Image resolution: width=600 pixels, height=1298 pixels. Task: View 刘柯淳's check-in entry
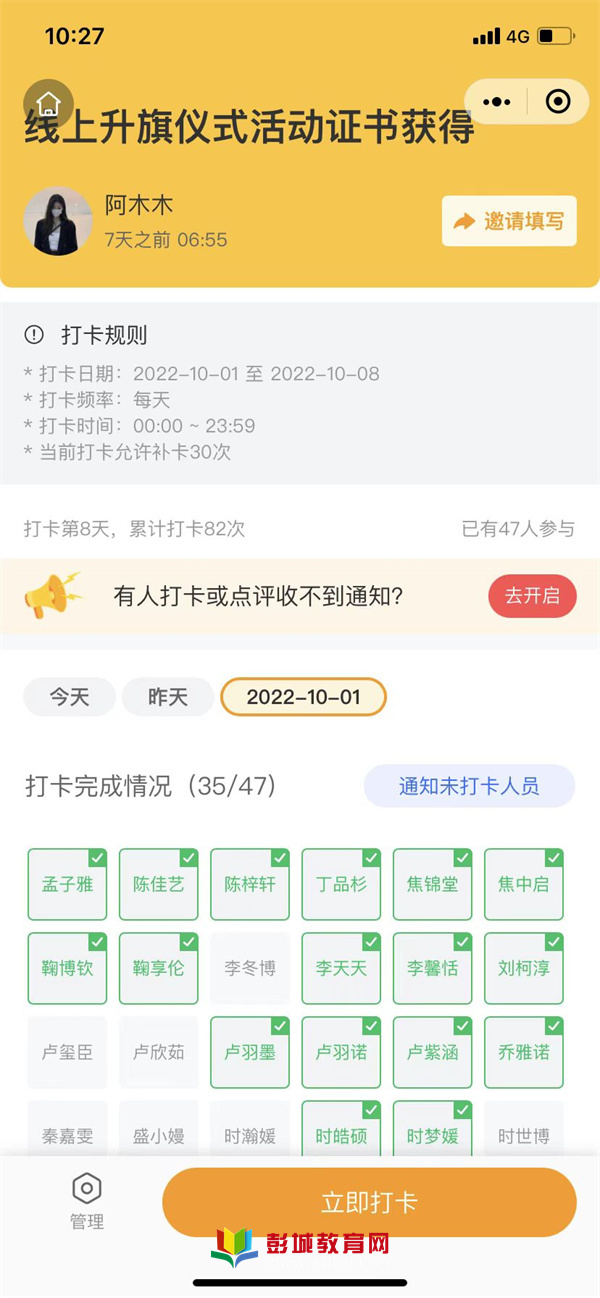(x=524, y=968)
